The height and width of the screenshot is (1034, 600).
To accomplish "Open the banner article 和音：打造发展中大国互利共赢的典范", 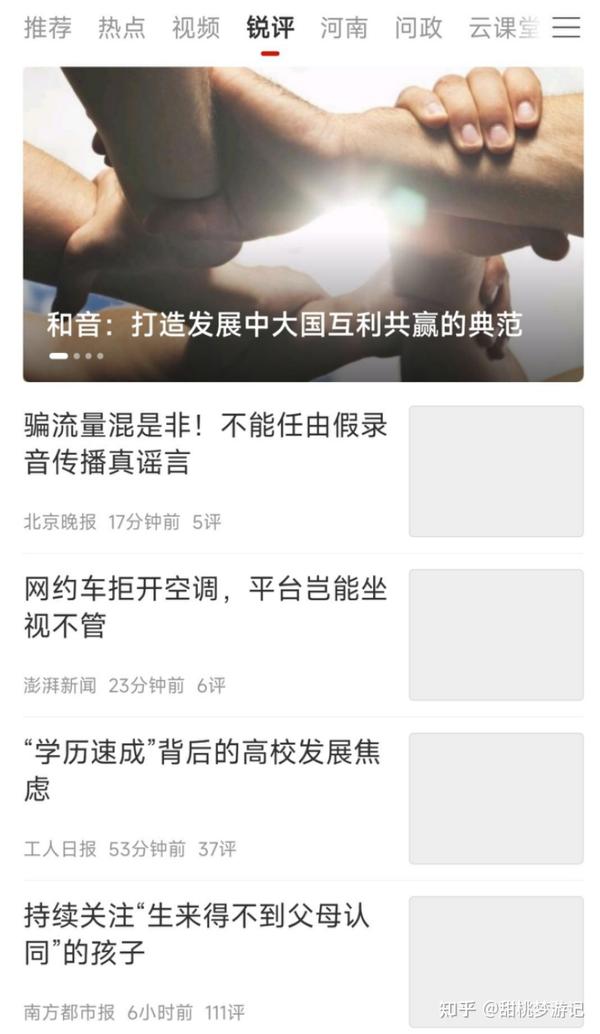I will coord(303,224).
